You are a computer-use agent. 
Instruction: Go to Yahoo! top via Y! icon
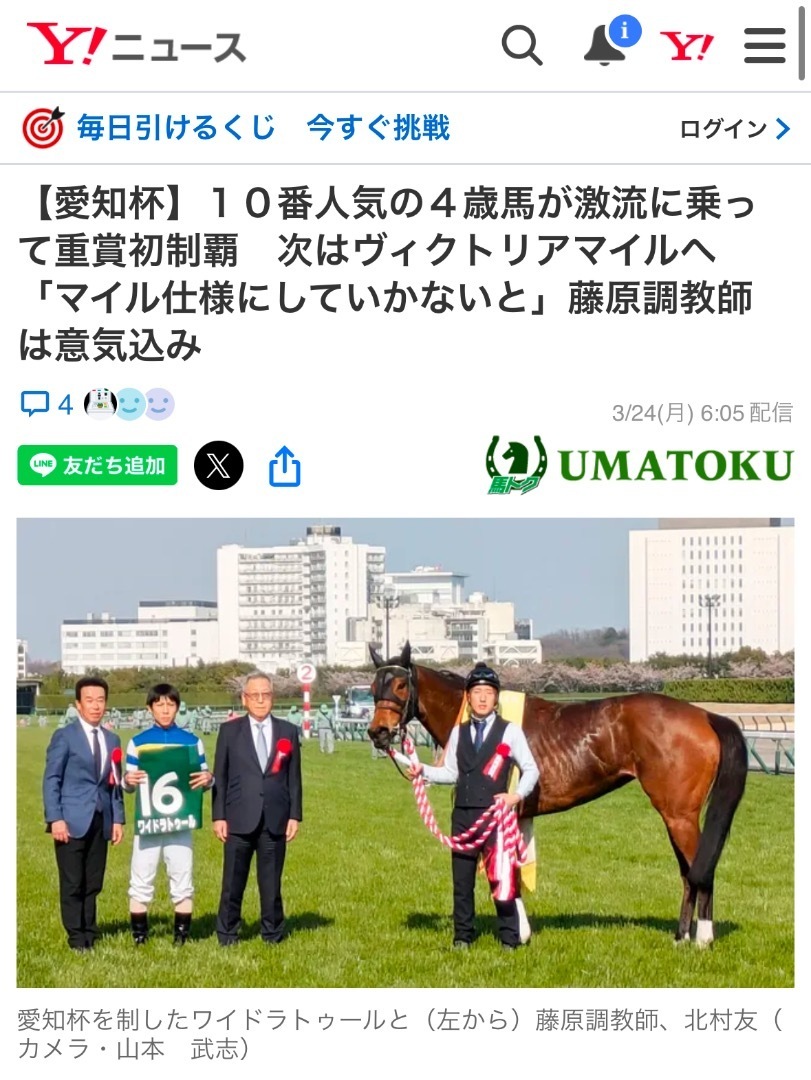(x=686, y=46)
